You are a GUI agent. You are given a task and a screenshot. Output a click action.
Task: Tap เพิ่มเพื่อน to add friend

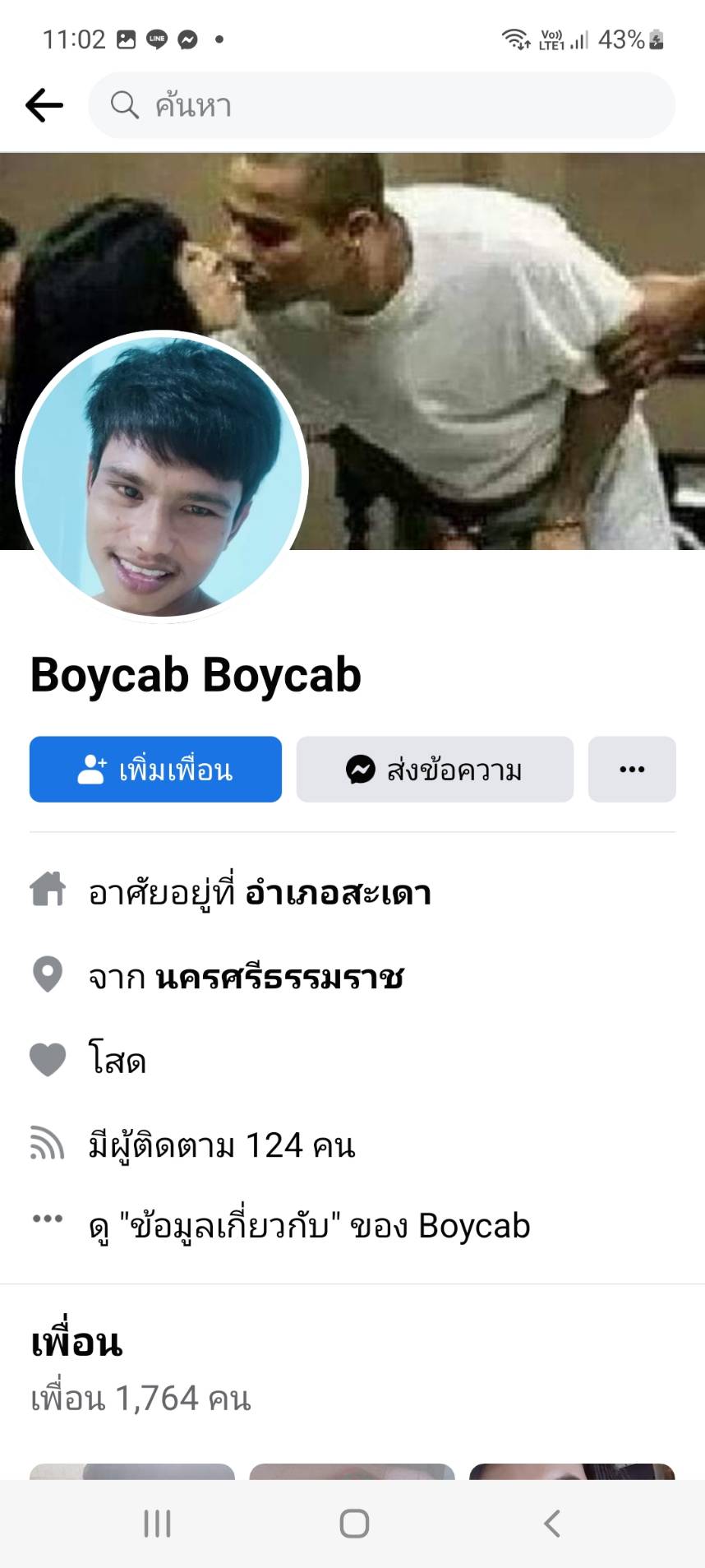[x=155, y=770]
